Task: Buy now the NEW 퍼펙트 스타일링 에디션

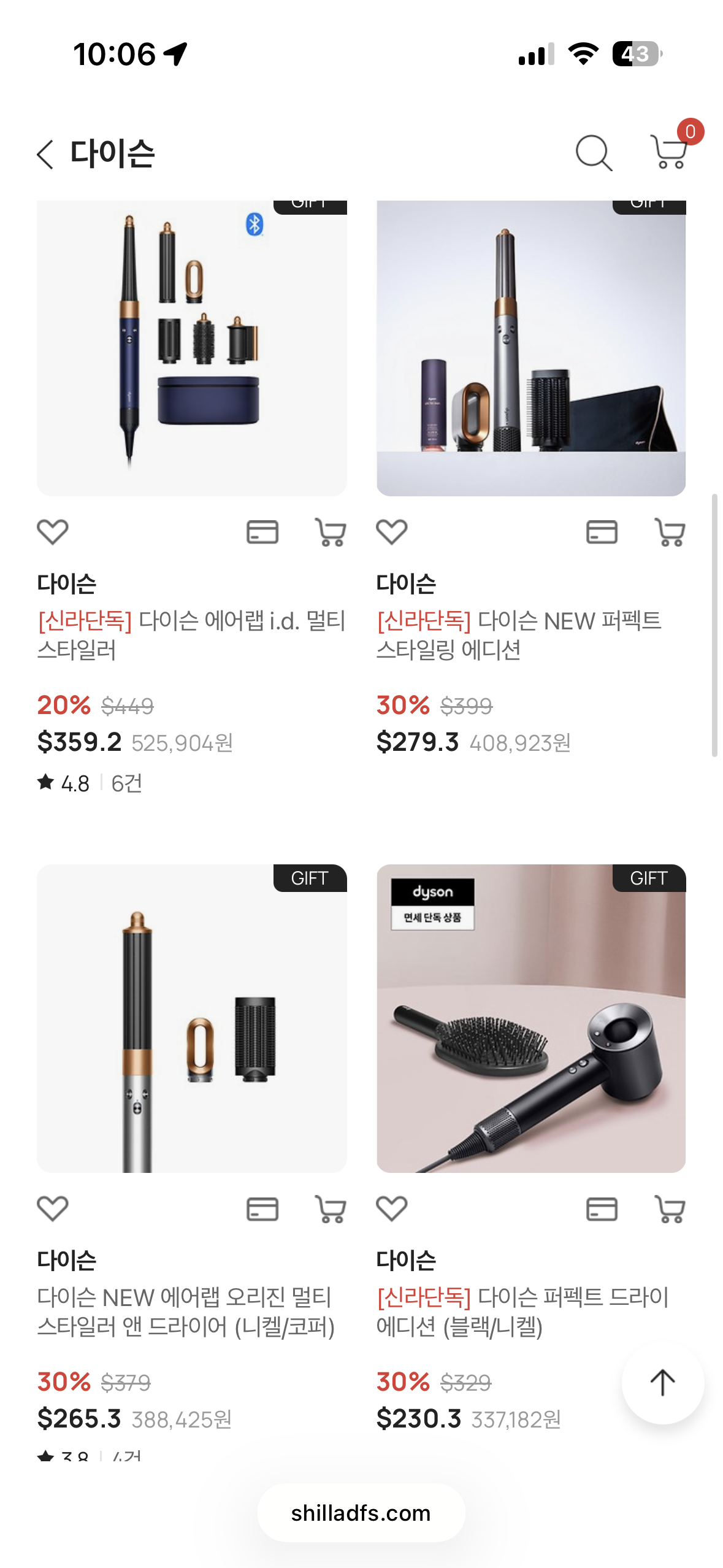Action: click(602, 532)
